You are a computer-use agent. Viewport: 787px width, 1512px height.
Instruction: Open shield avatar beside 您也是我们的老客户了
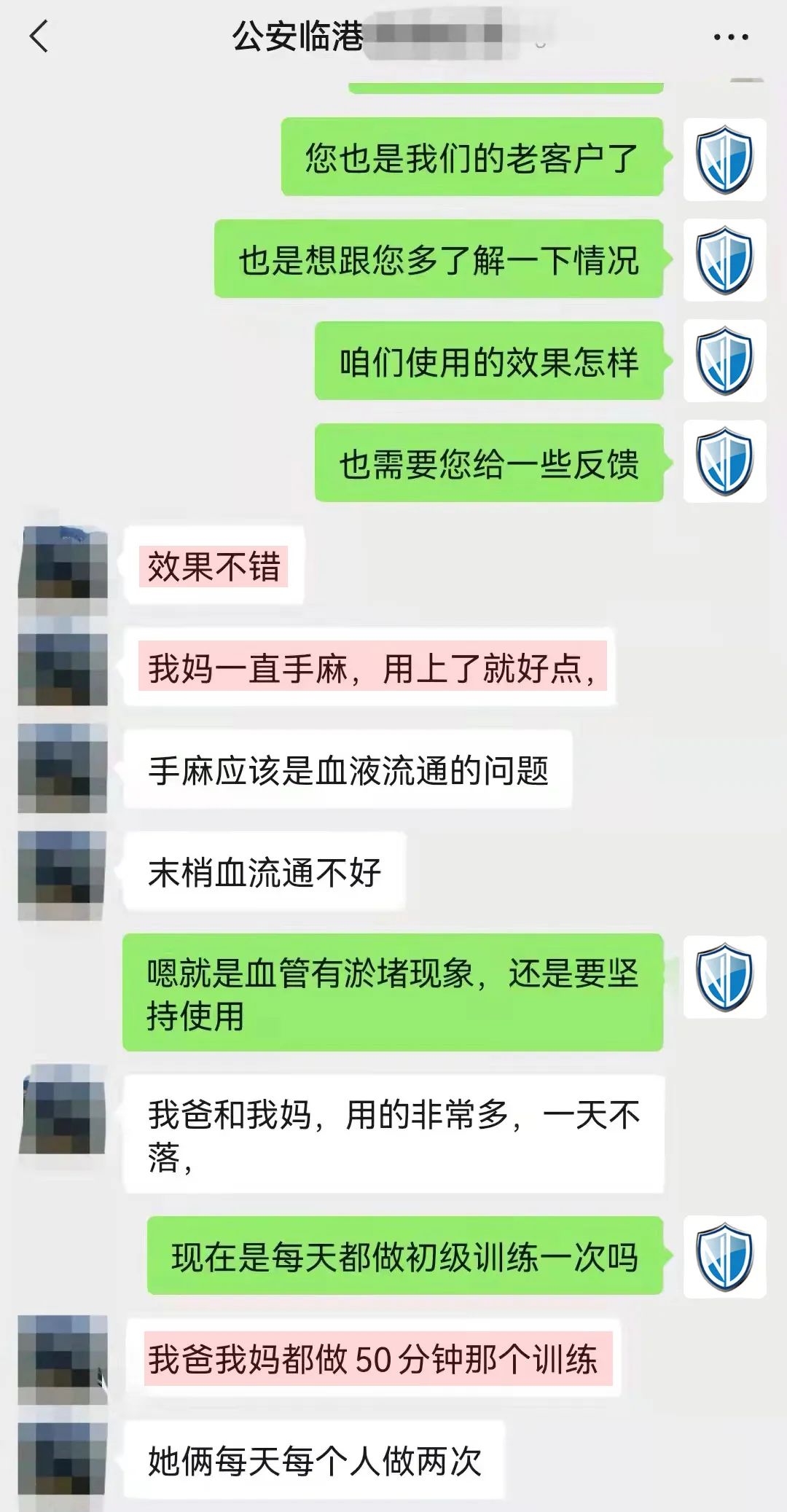tap(724, 160)
